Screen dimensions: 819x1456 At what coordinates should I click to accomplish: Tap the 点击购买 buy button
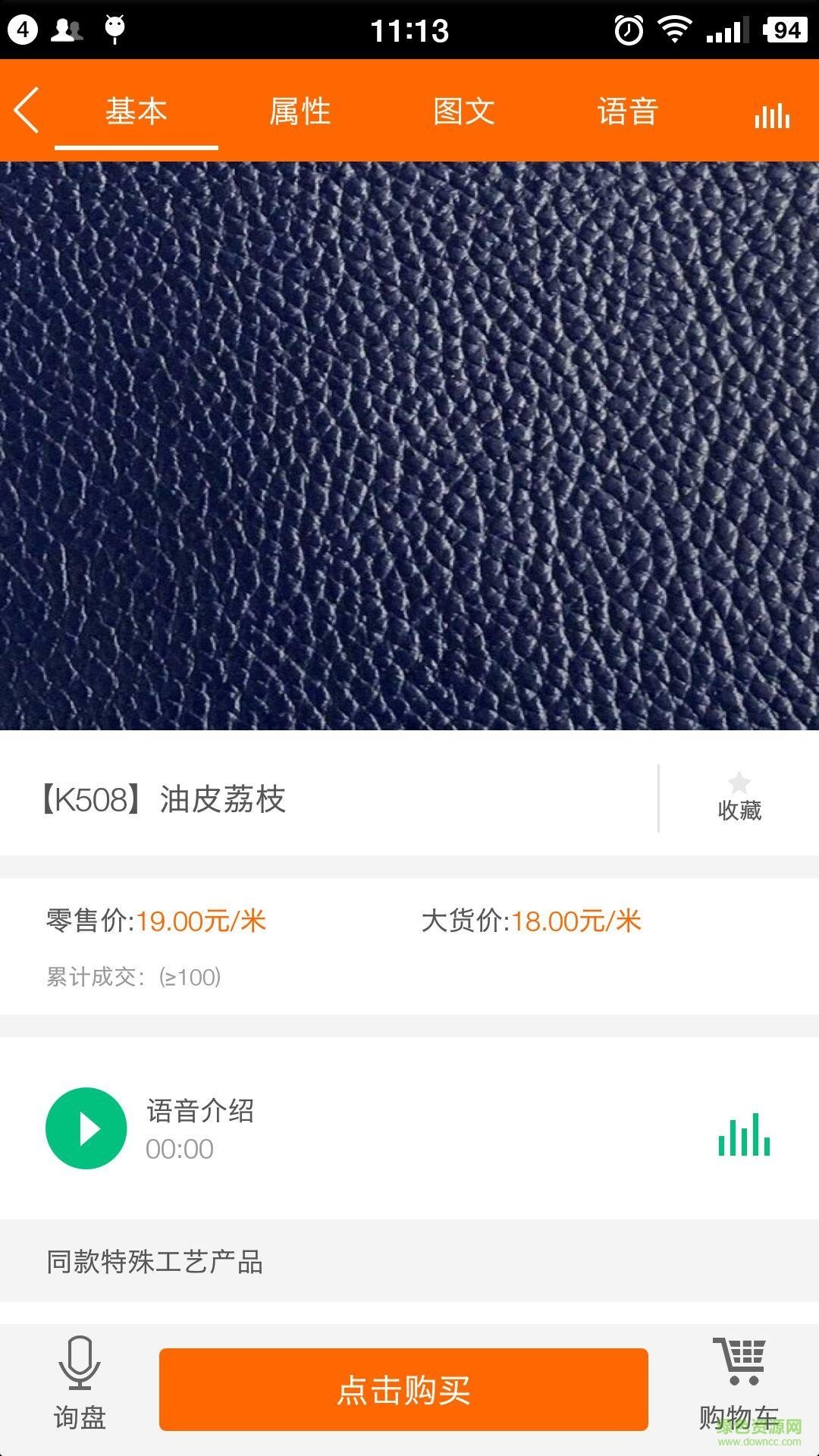[x=403, y=1389]
